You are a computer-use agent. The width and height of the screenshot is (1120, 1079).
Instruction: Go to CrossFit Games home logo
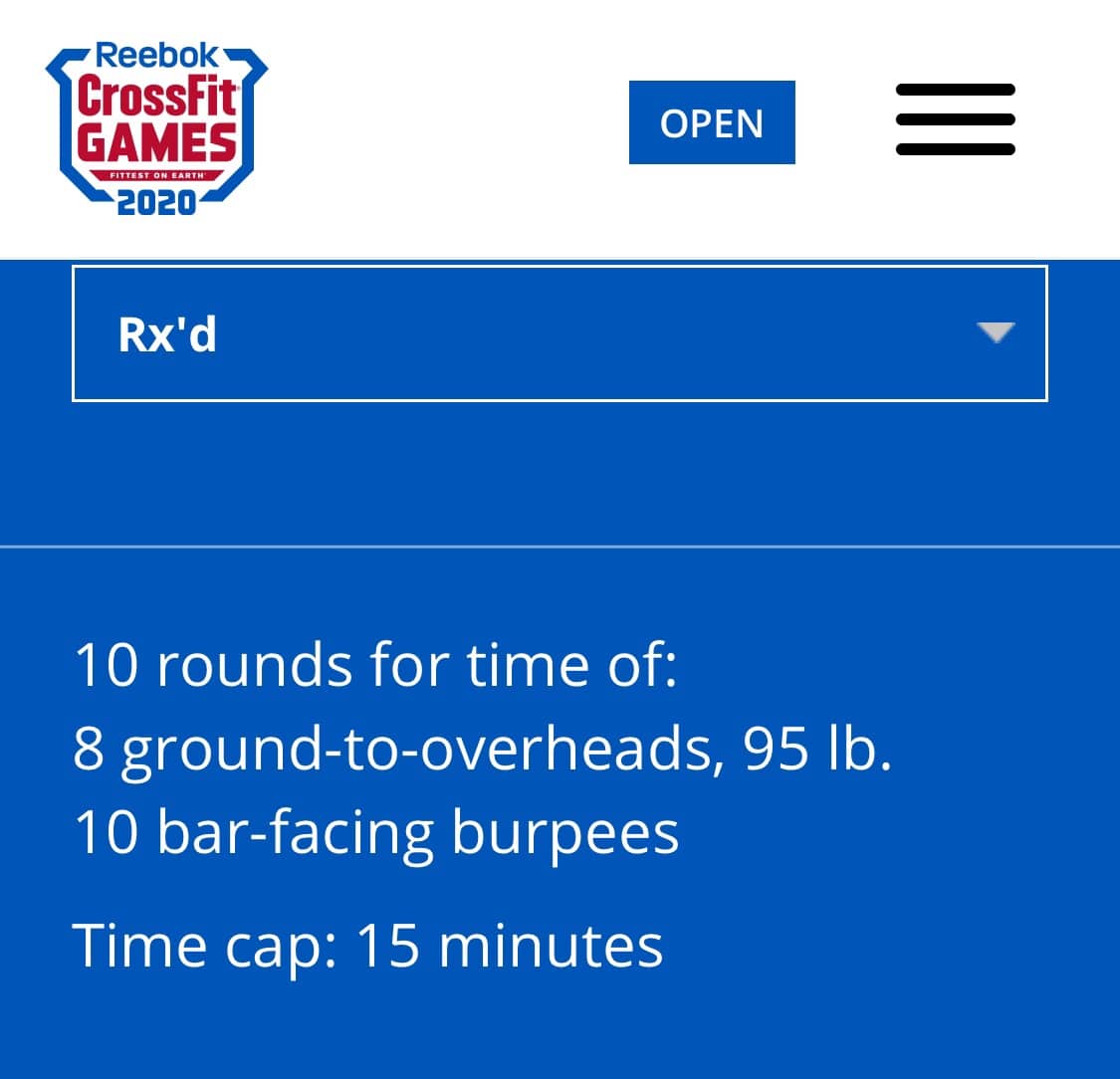[x=156, y=129]
